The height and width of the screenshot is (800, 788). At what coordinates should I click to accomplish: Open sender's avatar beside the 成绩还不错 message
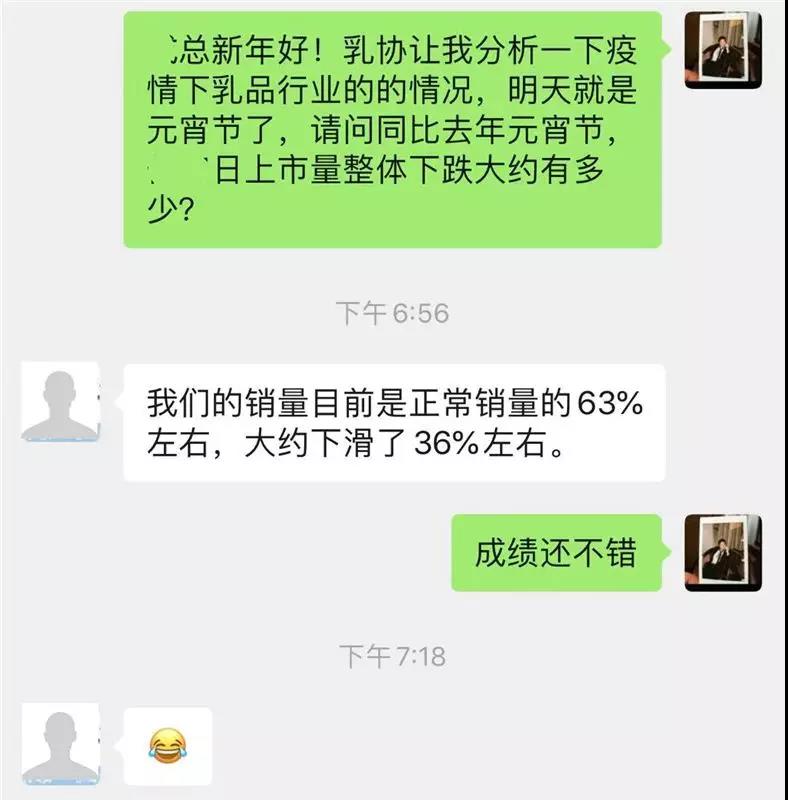click(723, 552)
